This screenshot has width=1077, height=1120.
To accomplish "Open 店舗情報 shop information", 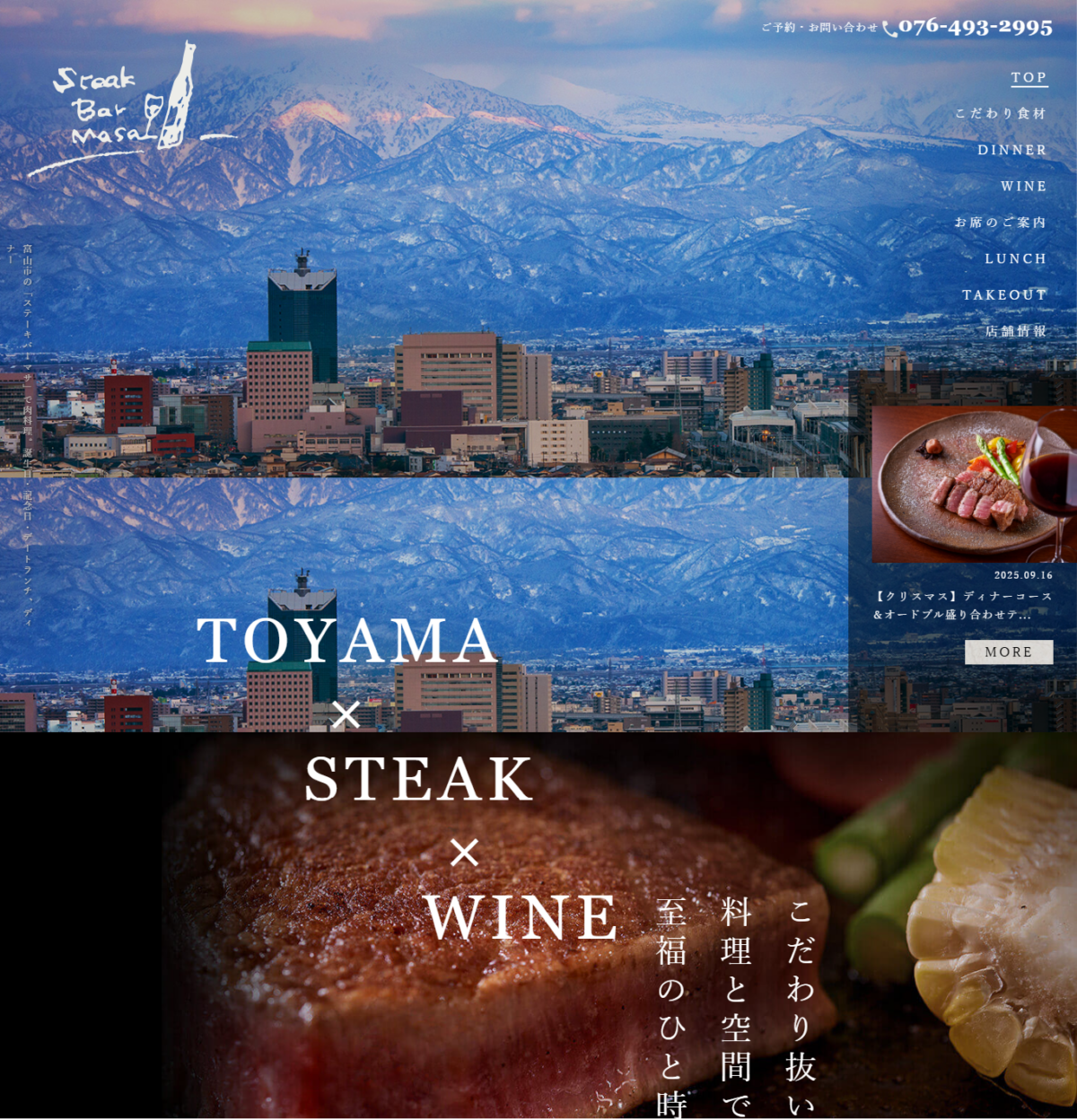I will tap(1016, 331).
